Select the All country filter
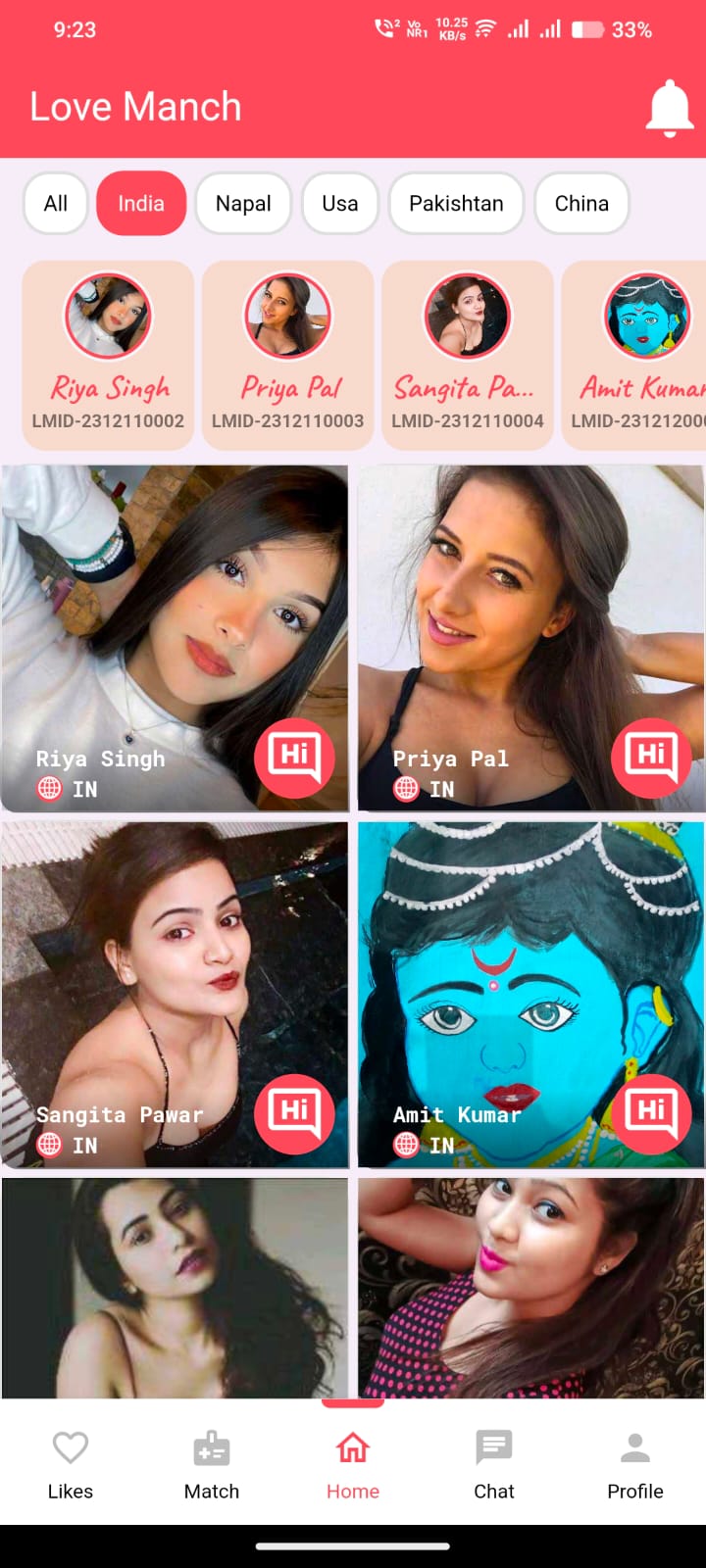Image resolution: width=706 pixels, height=1568 pixels. 56,203
